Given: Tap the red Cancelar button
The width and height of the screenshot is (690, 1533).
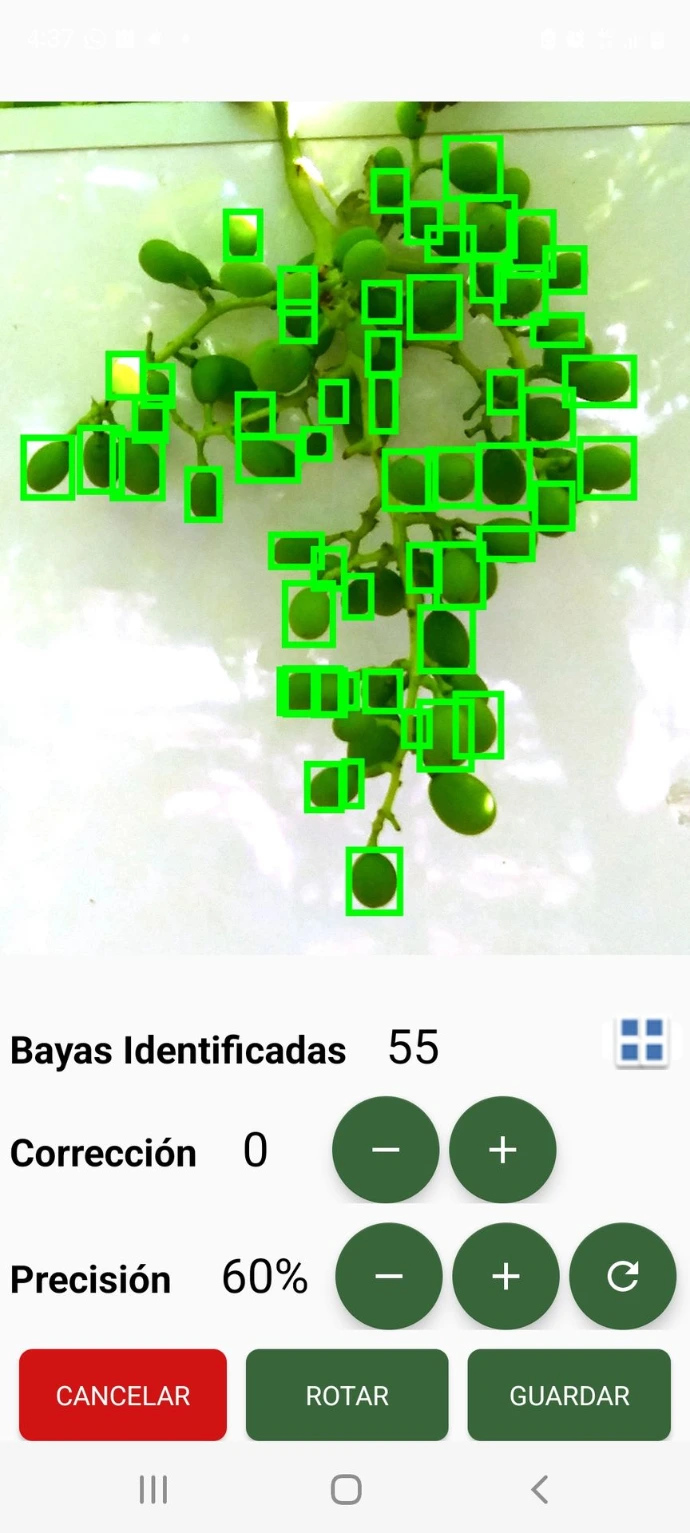Looking at the screenshot, I should pos(123,1395).
